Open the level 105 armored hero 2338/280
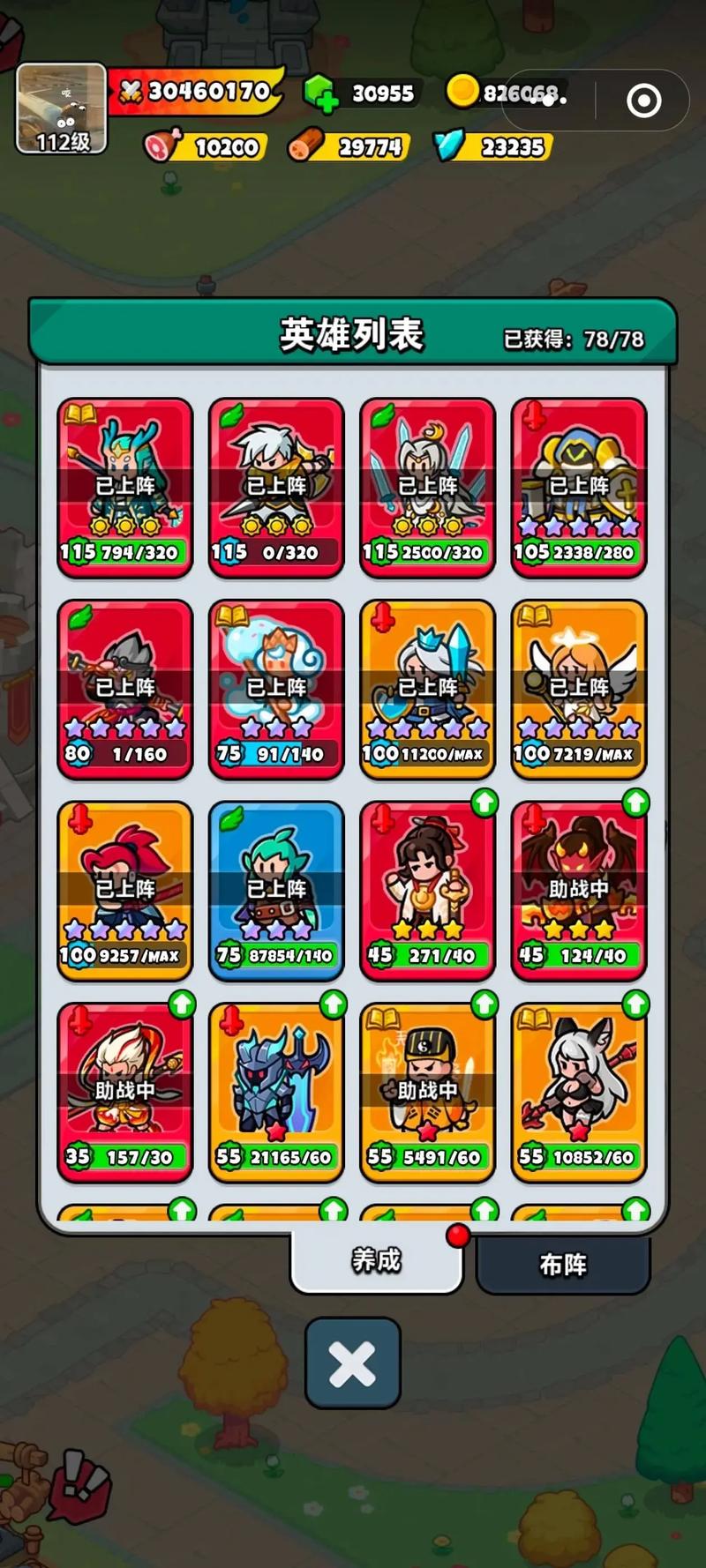Image resolution: width=706 pixels, height=1568 pixels. (579, 487)
